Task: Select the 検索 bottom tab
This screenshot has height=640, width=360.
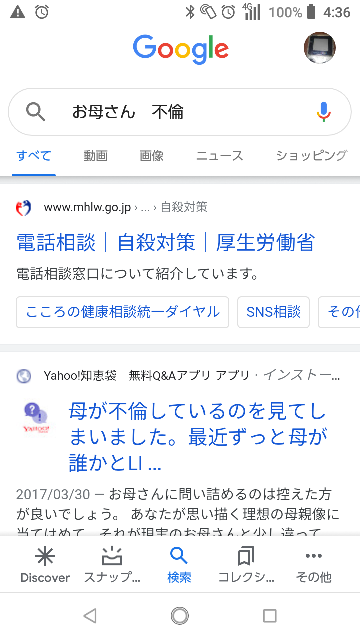Action: 179,565
